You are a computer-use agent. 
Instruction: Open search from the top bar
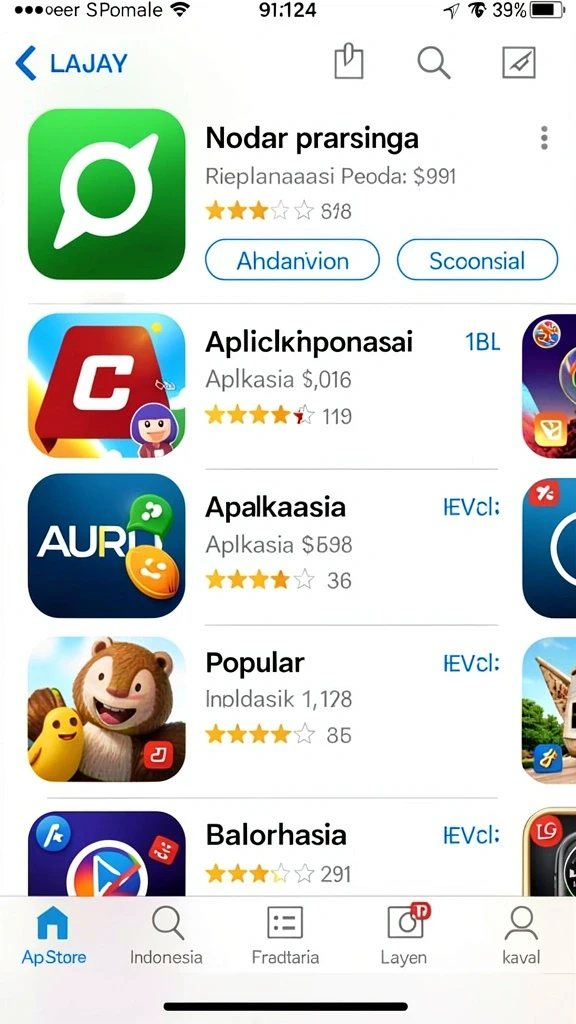(434, 63)
